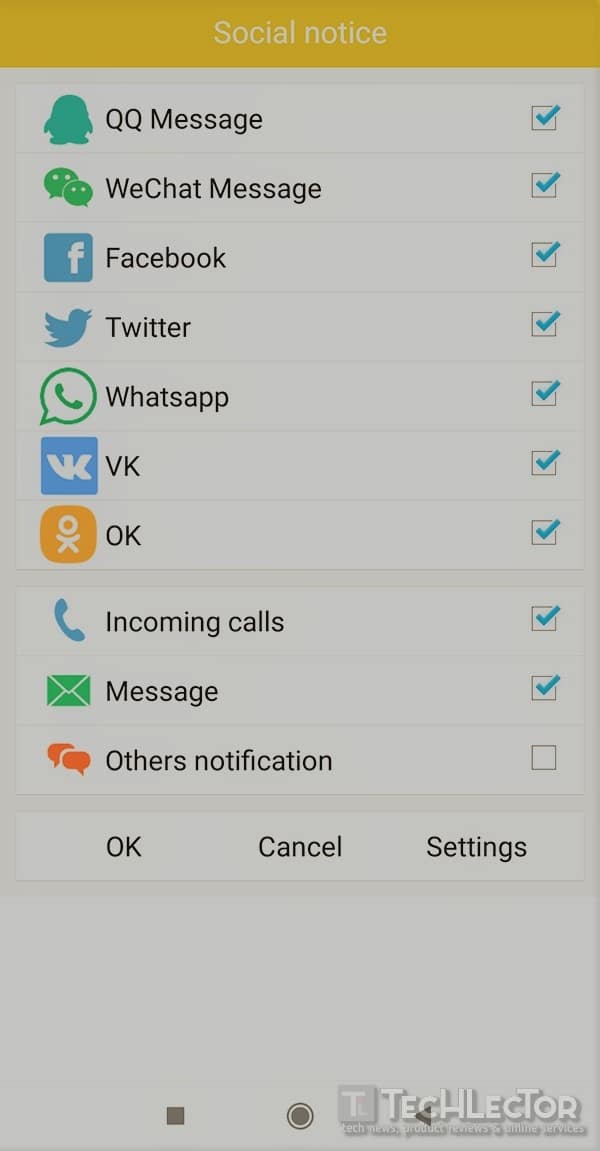600x1151 pixels.
Task: Disable Incoming calls alerts
Action: point(544,620)
